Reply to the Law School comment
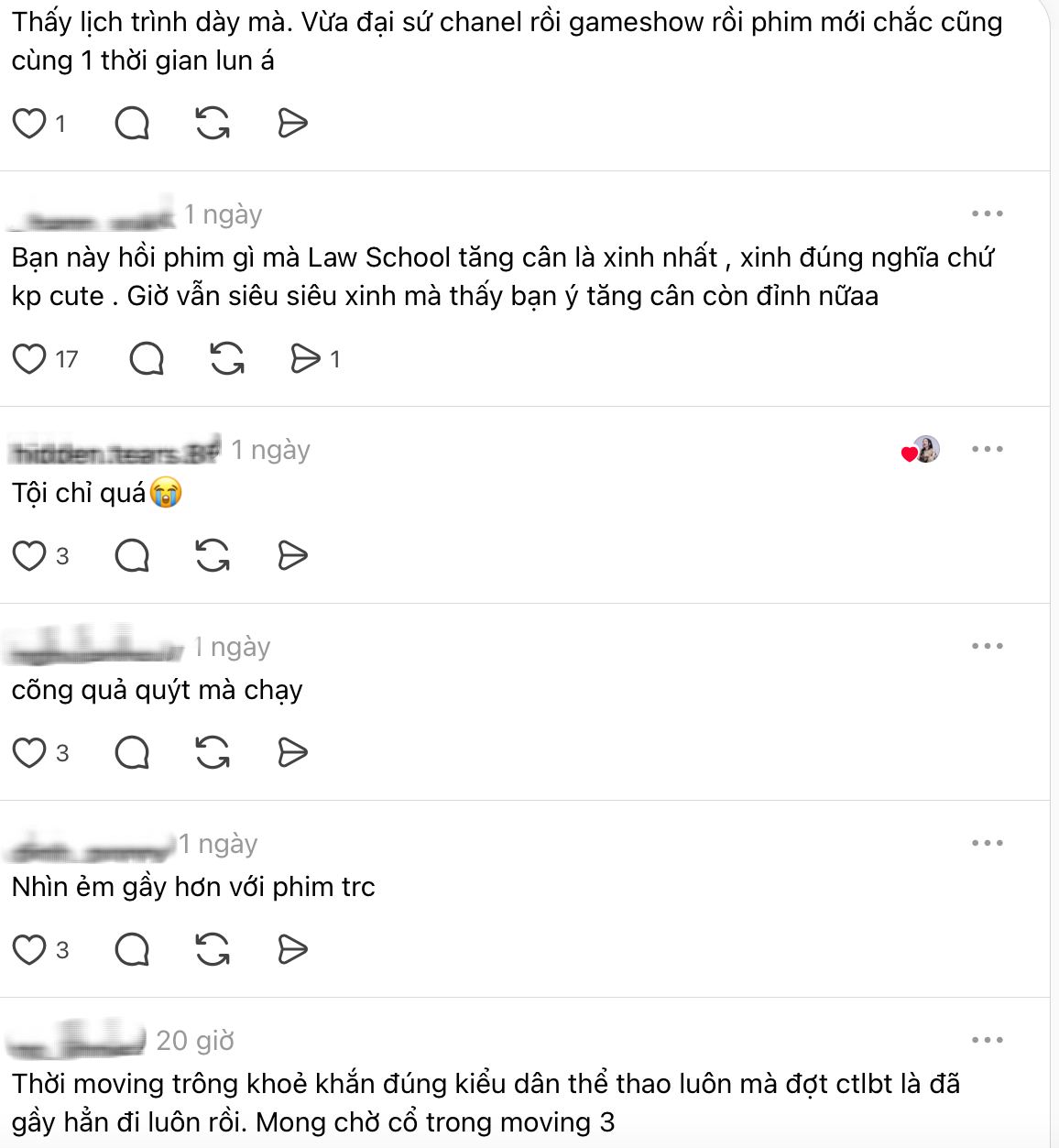The width and height of the screenshot is (1059, 1148). pyautogui.click(x=147, y=358)
